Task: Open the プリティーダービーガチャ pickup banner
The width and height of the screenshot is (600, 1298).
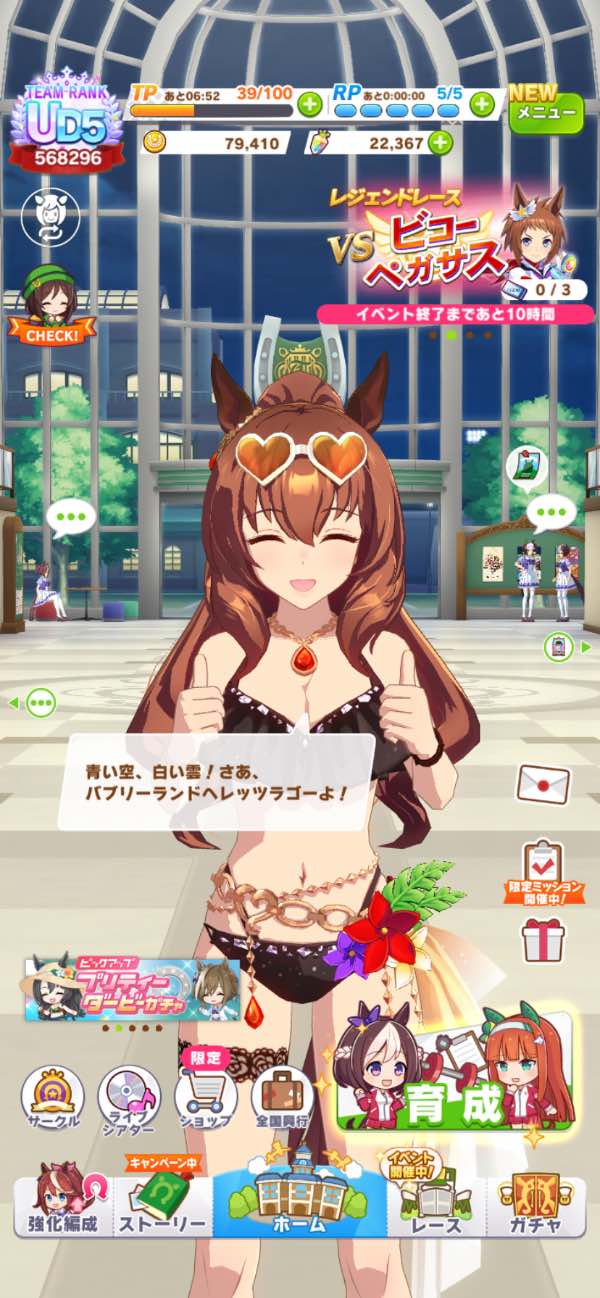Action: coord(132,989)
